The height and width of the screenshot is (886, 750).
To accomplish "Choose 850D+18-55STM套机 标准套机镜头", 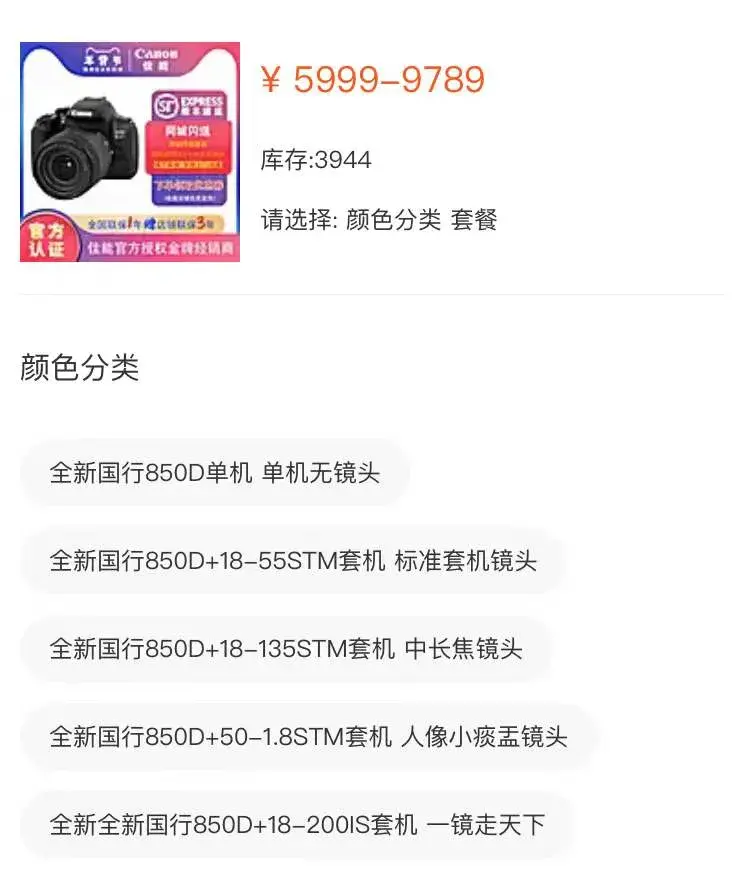I will (x=293, y=561).
